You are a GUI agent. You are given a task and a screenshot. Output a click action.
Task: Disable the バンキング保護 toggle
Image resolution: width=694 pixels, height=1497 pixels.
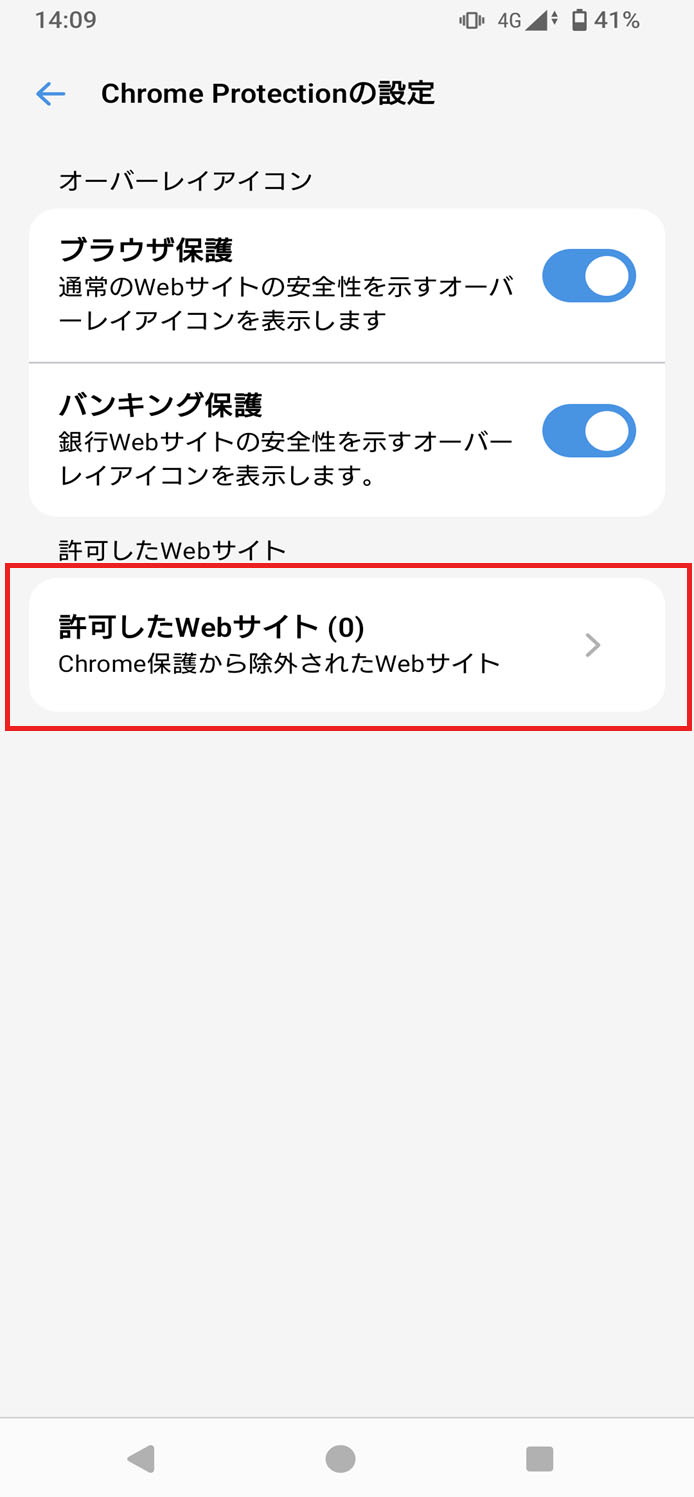[x=589, y=431]
